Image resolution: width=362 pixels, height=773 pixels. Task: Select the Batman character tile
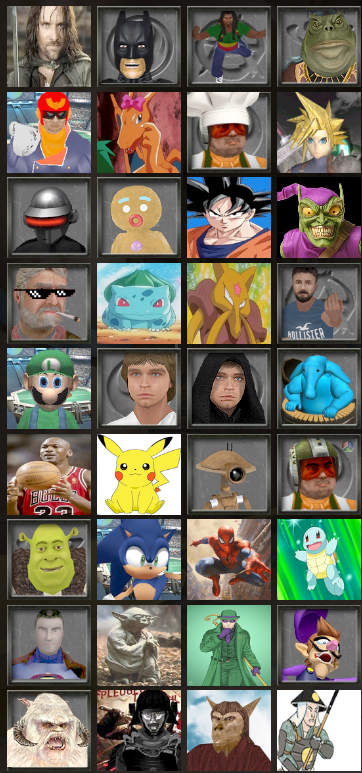(x=139, y=46)
